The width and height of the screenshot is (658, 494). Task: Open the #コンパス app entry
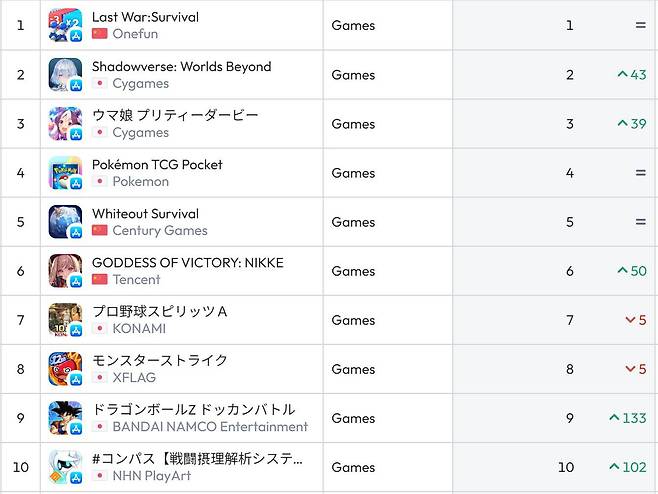pyautogui.click(x=196, y=458)
